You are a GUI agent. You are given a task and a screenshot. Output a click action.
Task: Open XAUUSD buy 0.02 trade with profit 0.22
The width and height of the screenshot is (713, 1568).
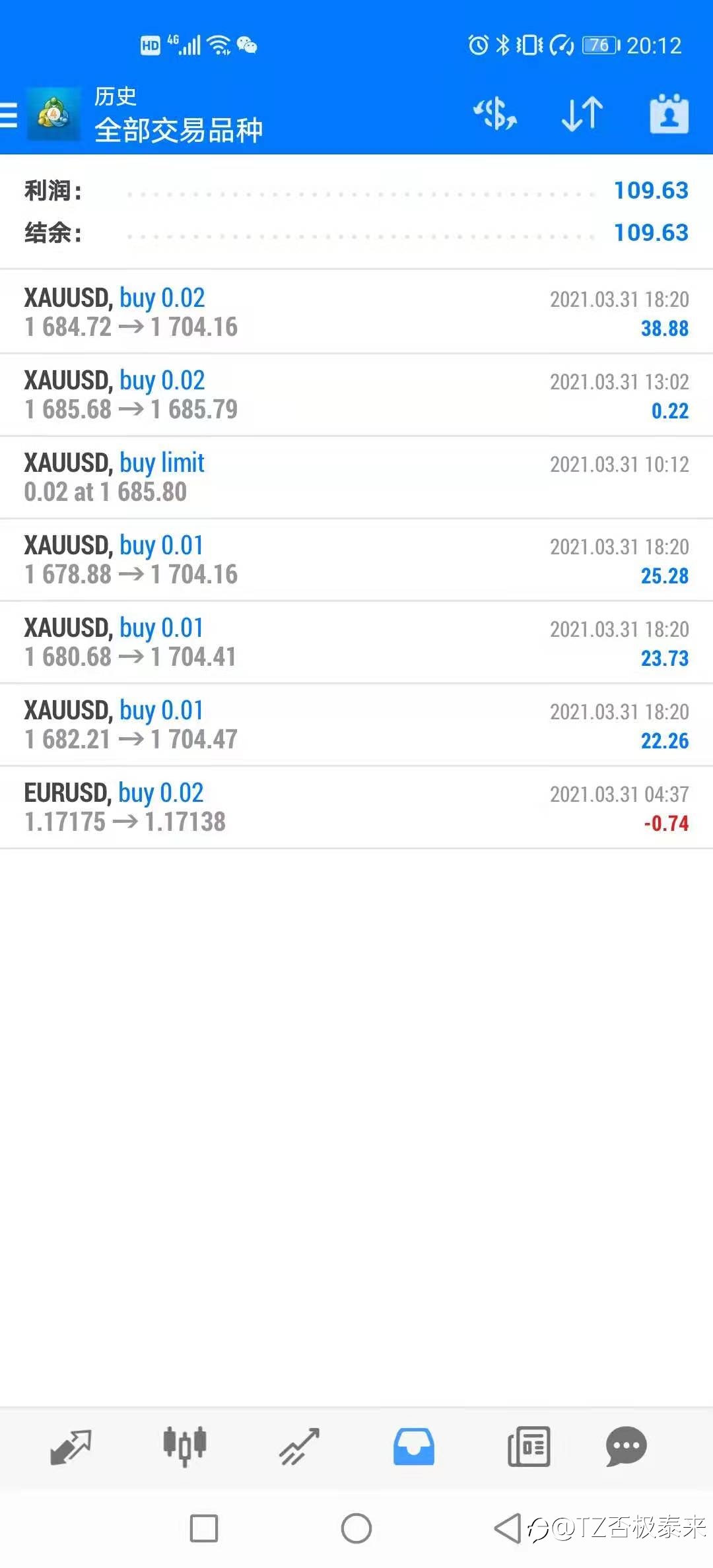[356, 395]
